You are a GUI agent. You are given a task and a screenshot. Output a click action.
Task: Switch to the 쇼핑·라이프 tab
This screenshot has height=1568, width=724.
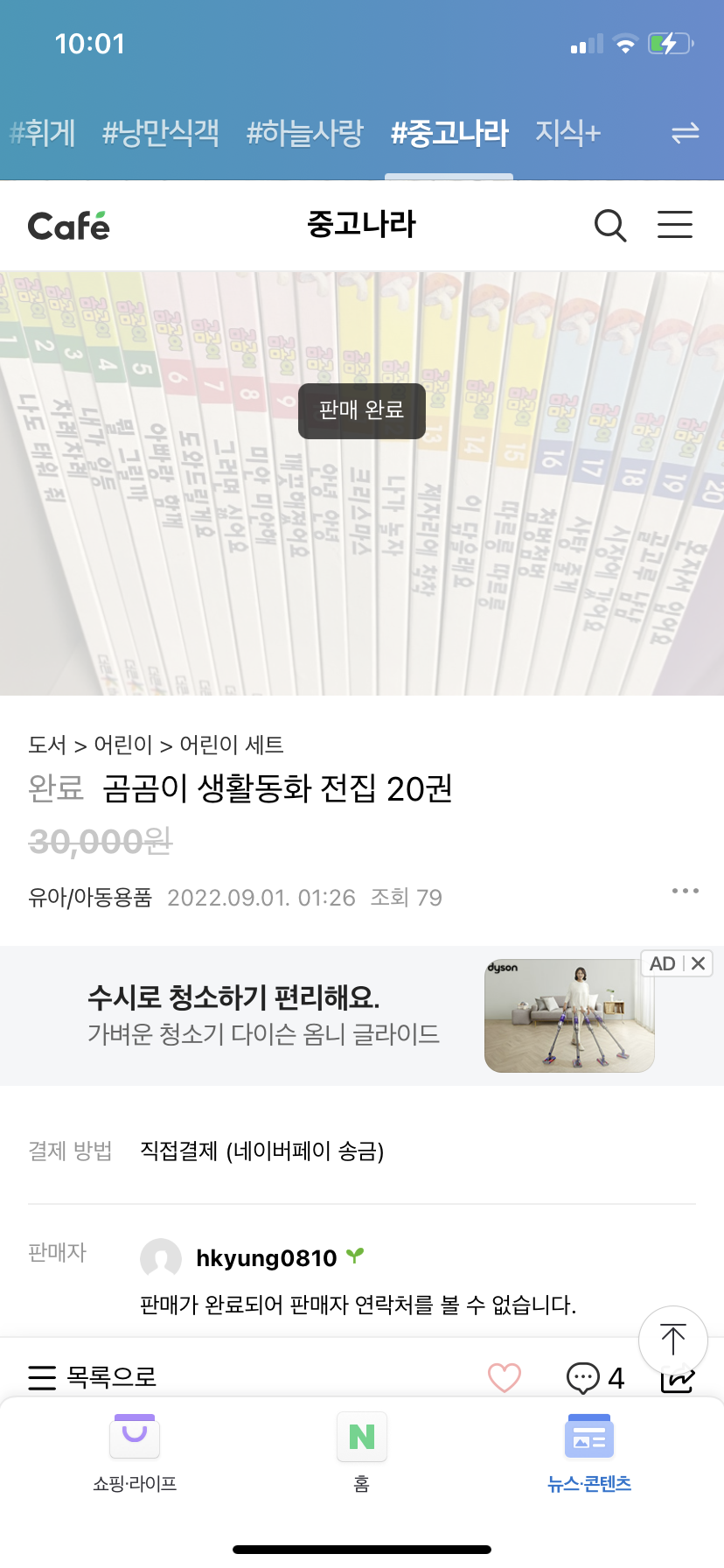(135, 1452)
